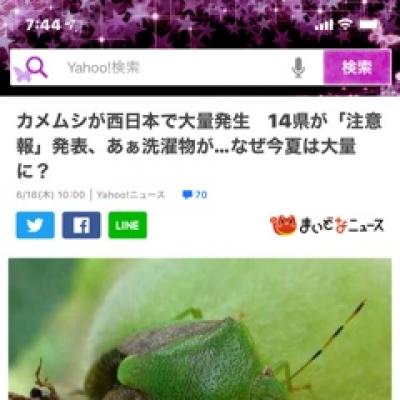
Task: Share the article via LINE
Action: (127, 225)
